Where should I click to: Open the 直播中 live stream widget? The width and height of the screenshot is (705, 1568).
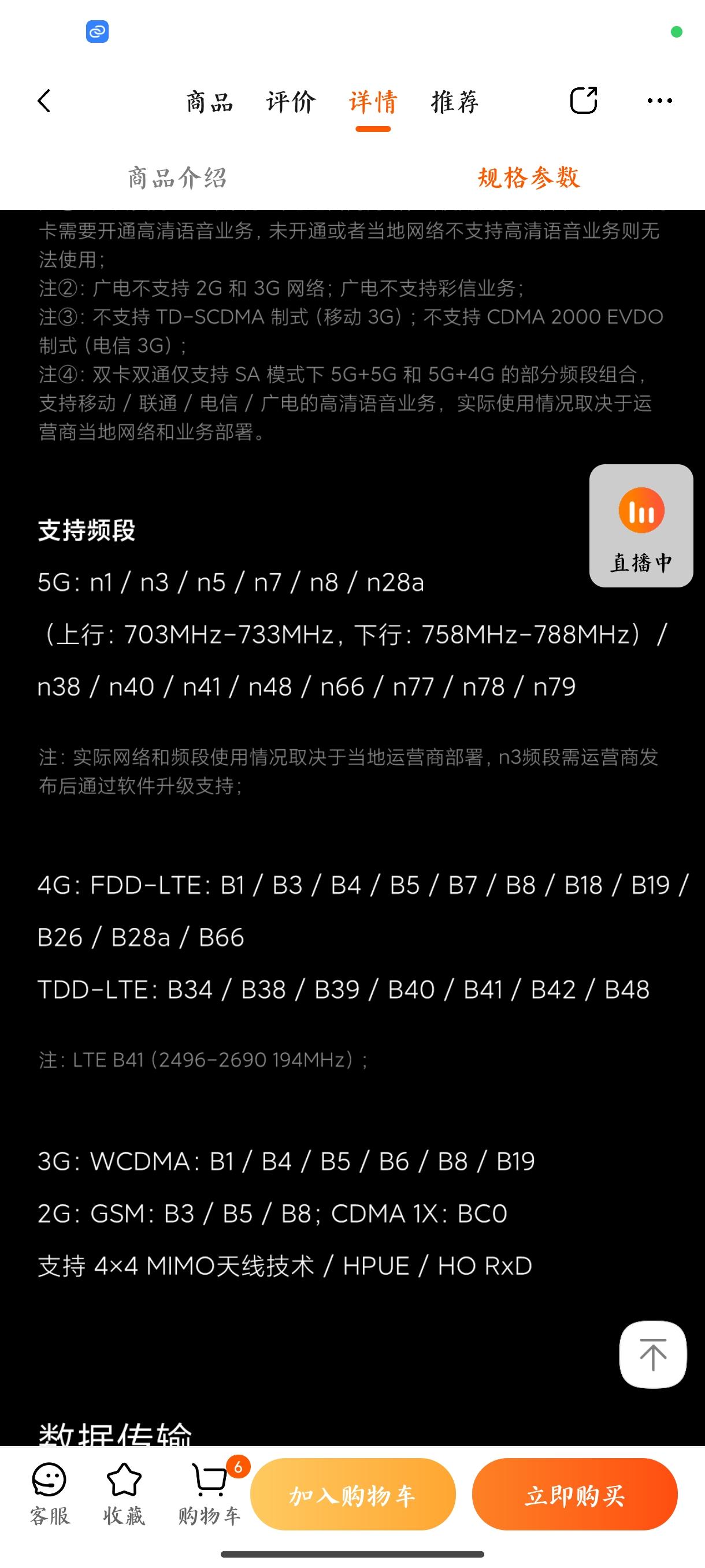641,526
